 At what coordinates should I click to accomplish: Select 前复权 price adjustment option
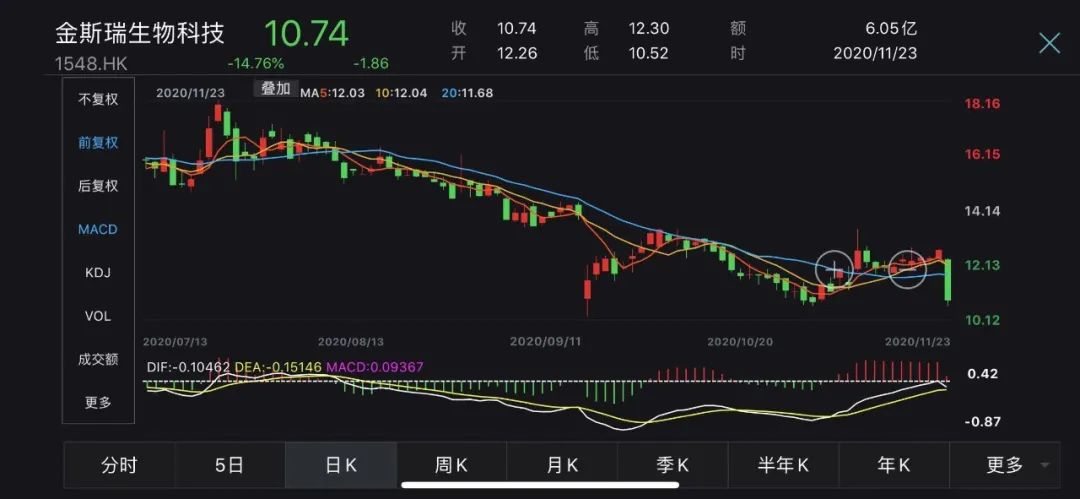[x=98, y=143]
